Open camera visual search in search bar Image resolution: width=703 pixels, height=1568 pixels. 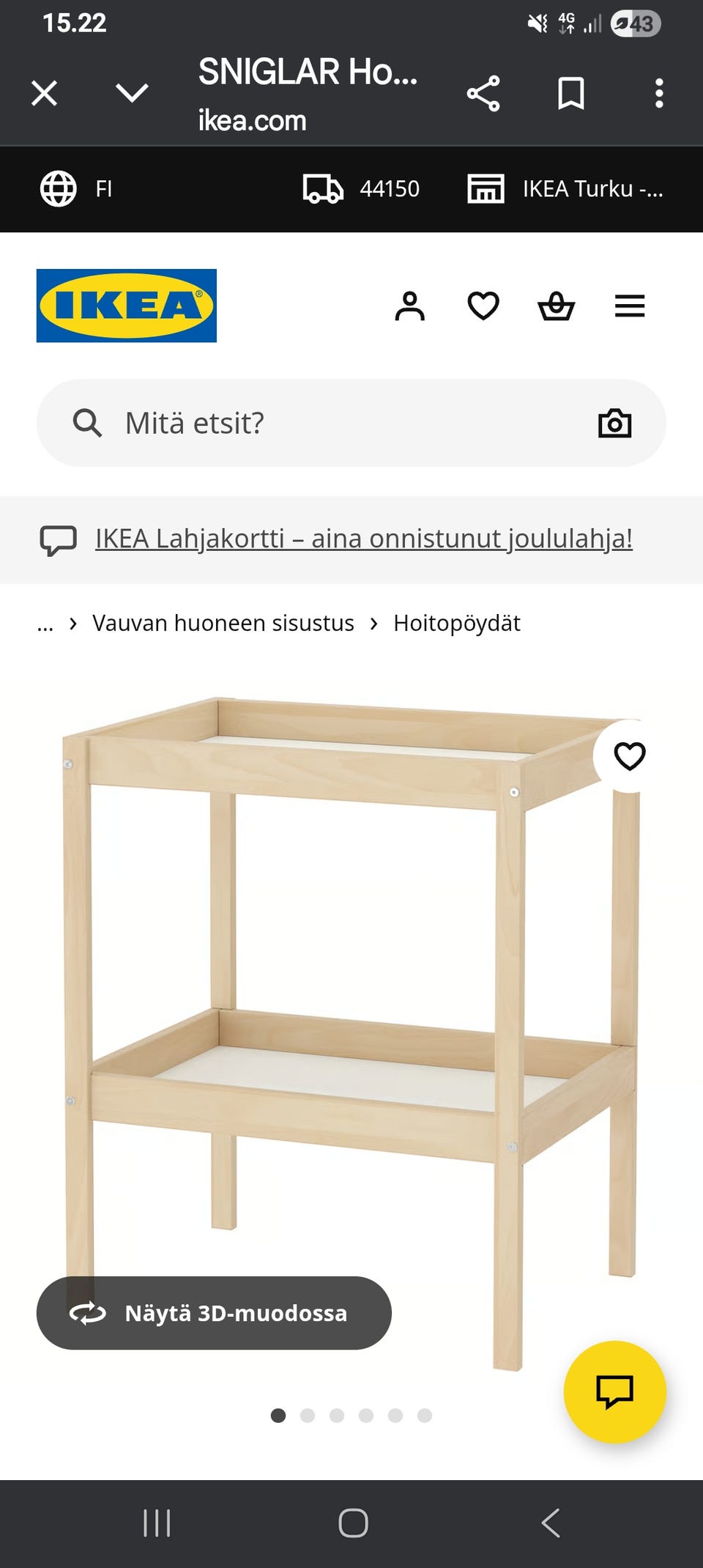(x=614, y=422)
